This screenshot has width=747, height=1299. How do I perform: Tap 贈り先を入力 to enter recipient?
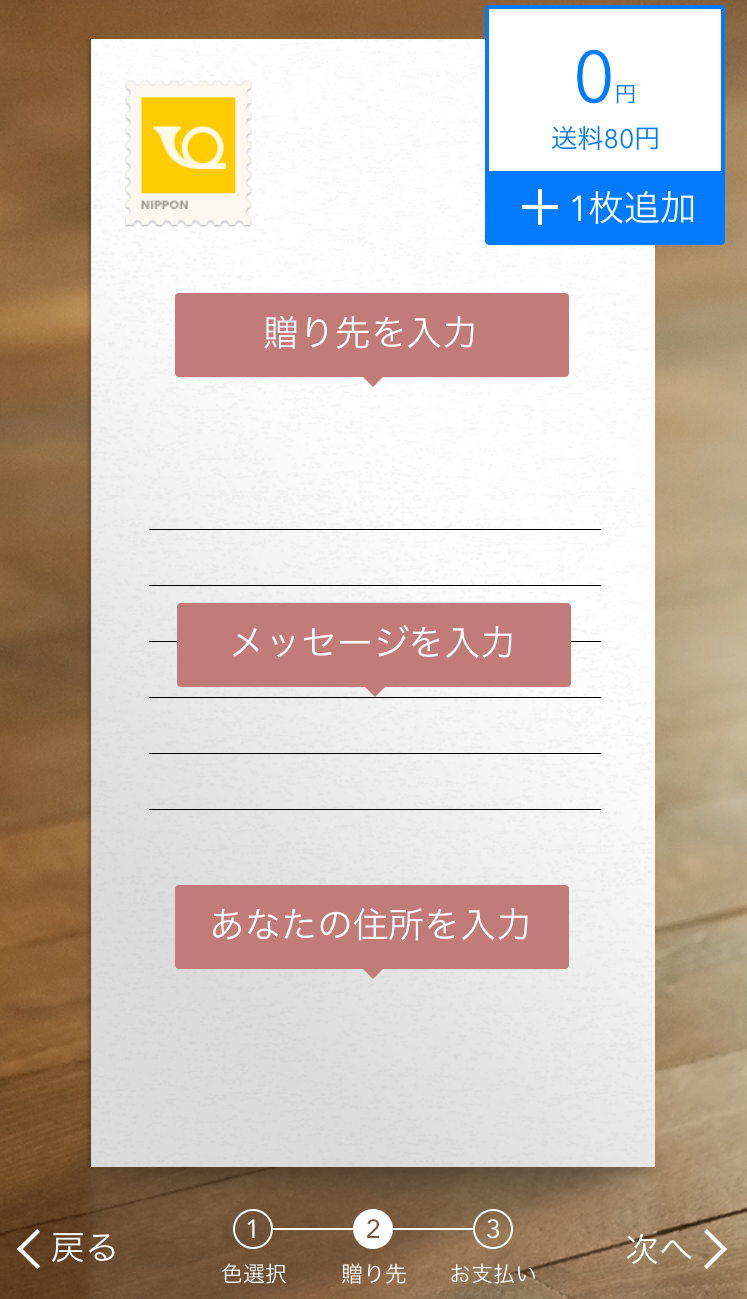[372, 334]
